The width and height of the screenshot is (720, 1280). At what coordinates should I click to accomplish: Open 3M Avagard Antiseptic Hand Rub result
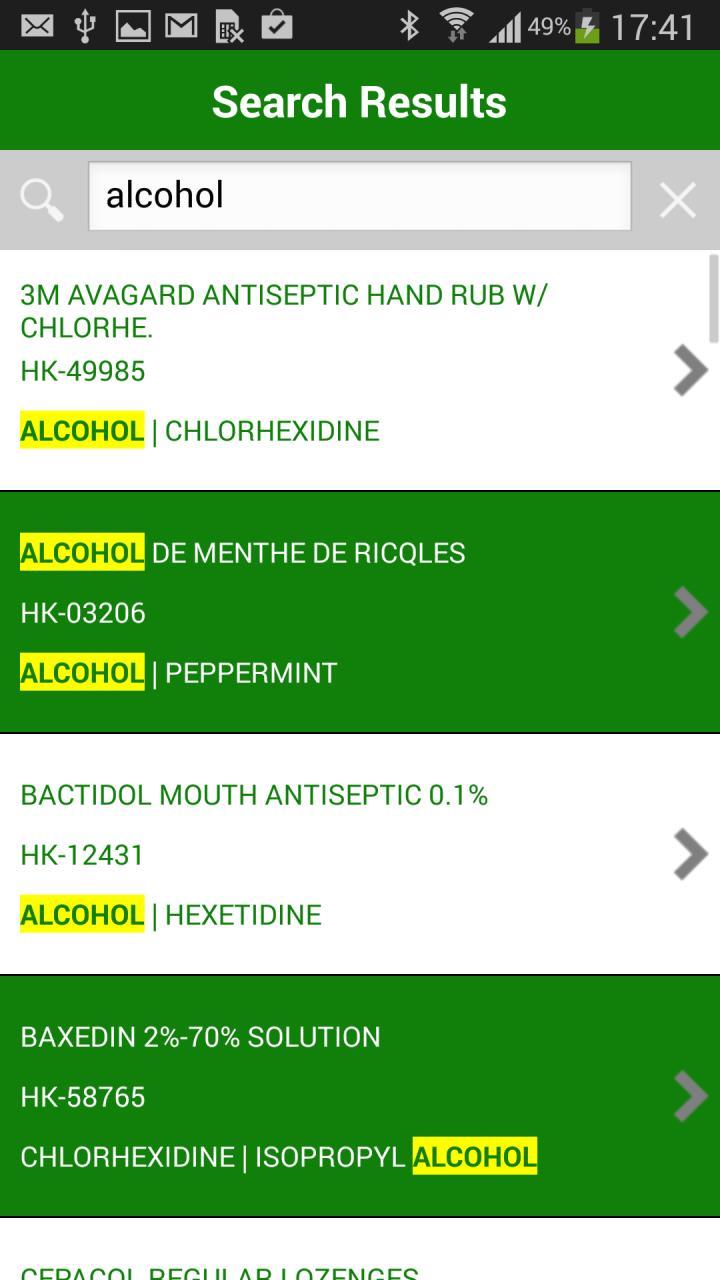click(x=360, y=370)
